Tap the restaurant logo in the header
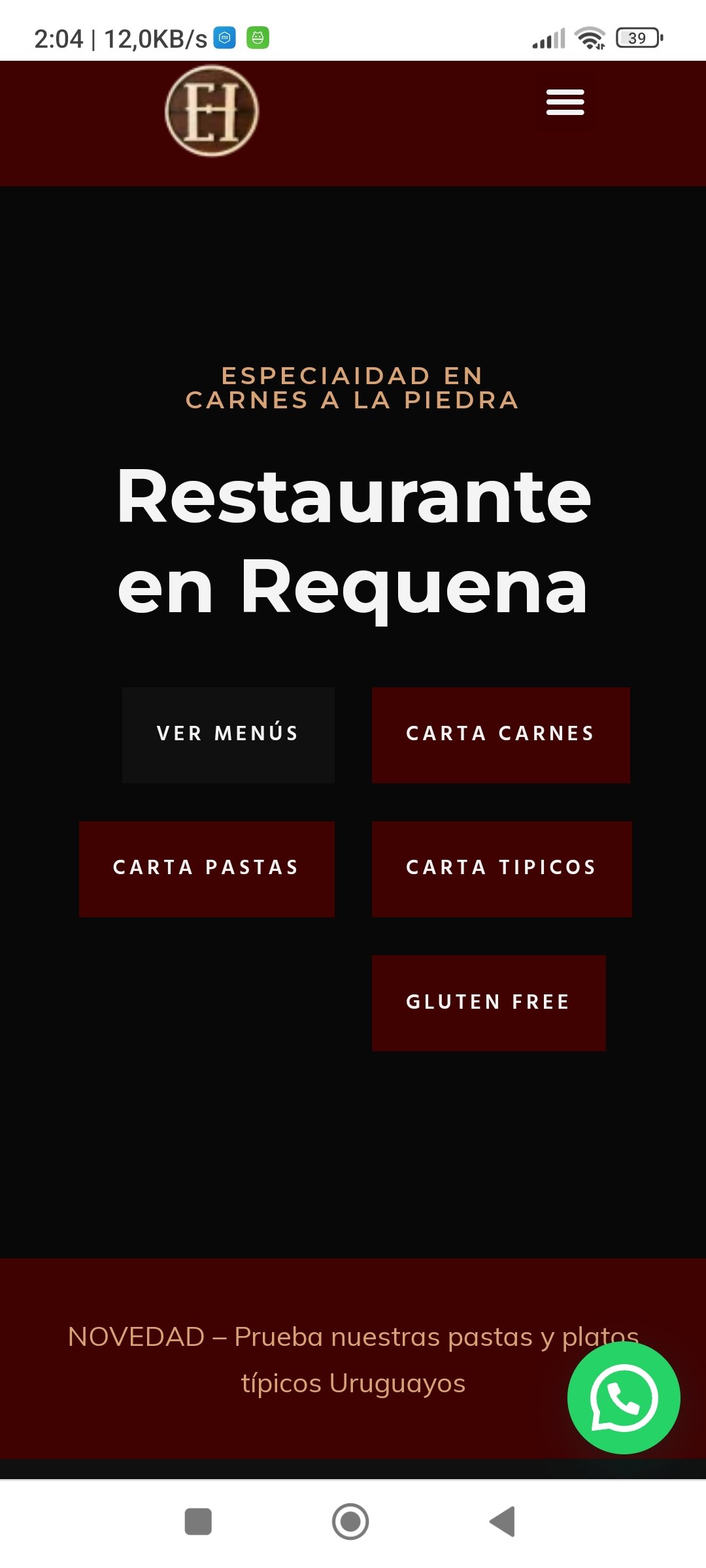 [x=212, y=111]
